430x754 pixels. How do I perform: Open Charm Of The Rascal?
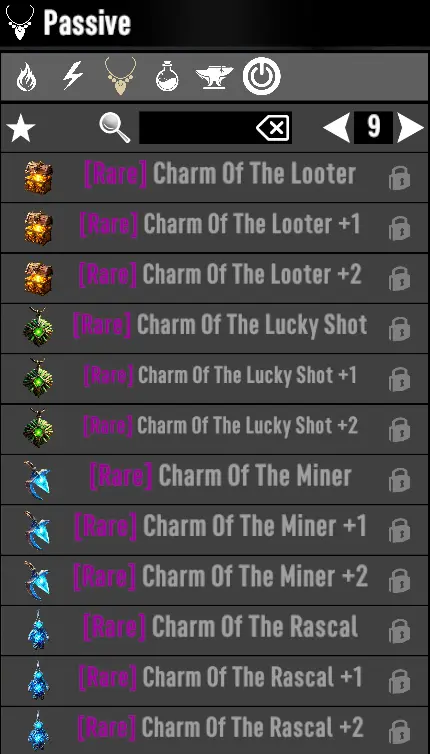tap(215, 630)
